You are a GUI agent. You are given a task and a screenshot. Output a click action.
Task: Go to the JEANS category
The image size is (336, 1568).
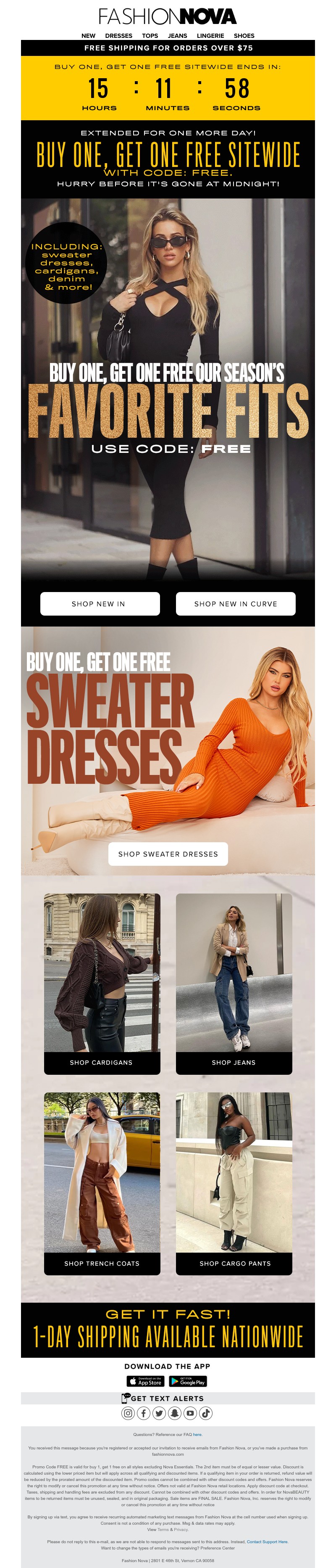tap(177, 35)
